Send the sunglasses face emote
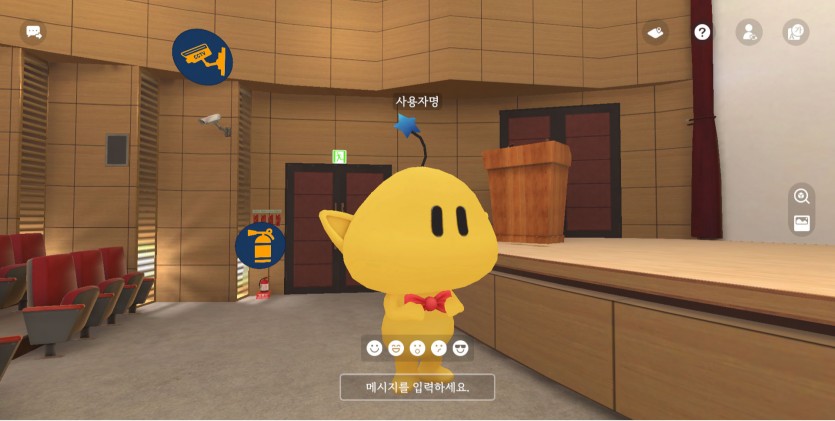 tap(460, 348)
